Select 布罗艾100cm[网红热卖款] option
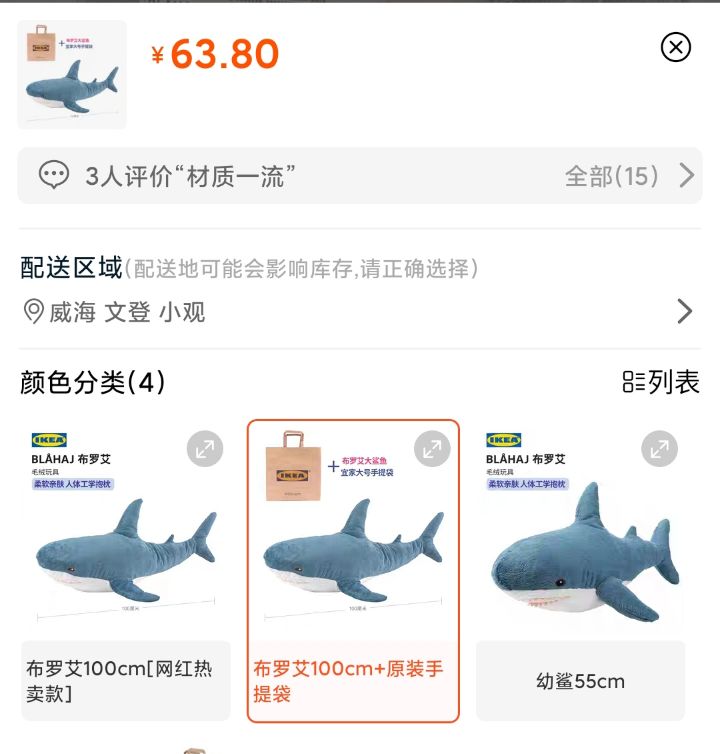 126,680
